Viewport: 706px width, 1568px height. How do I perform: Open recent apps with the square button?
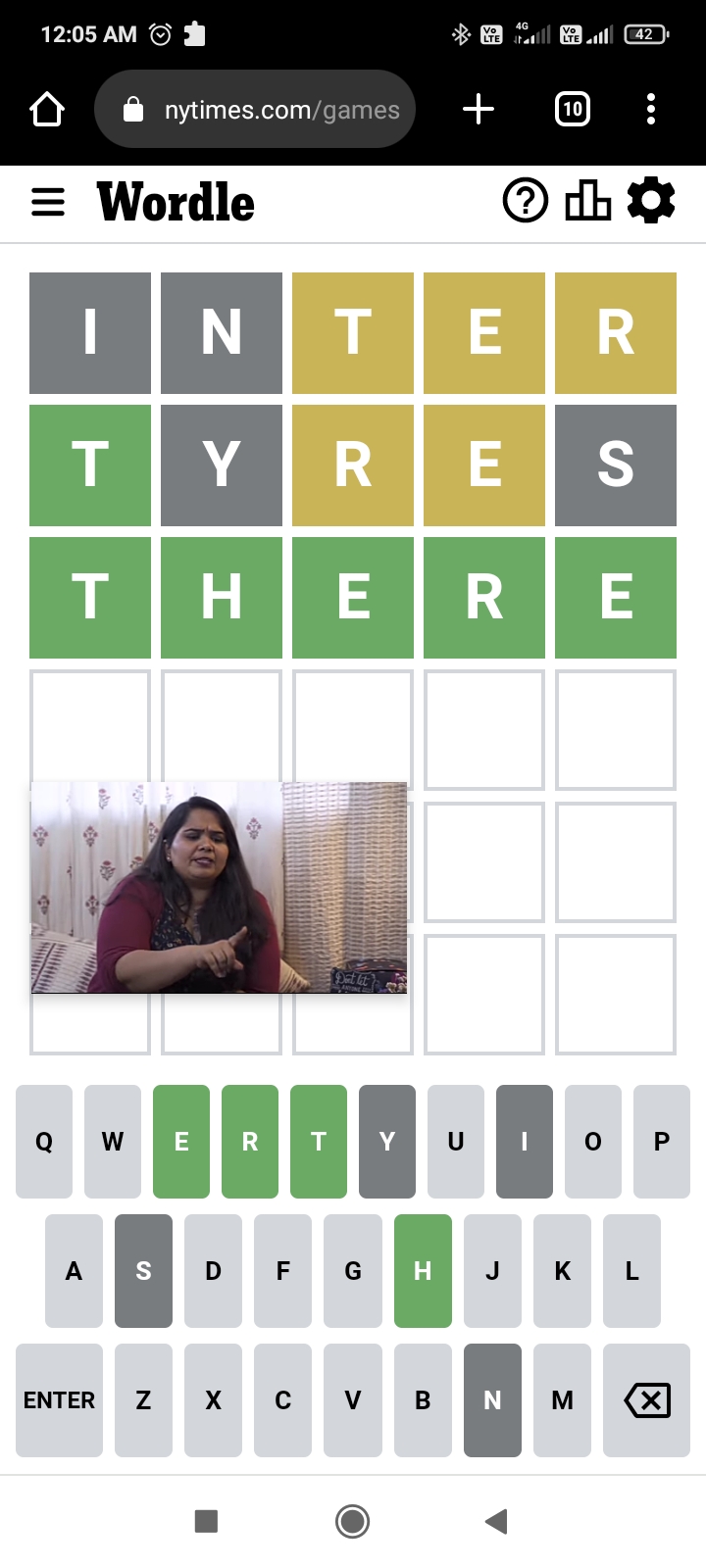206,1521
